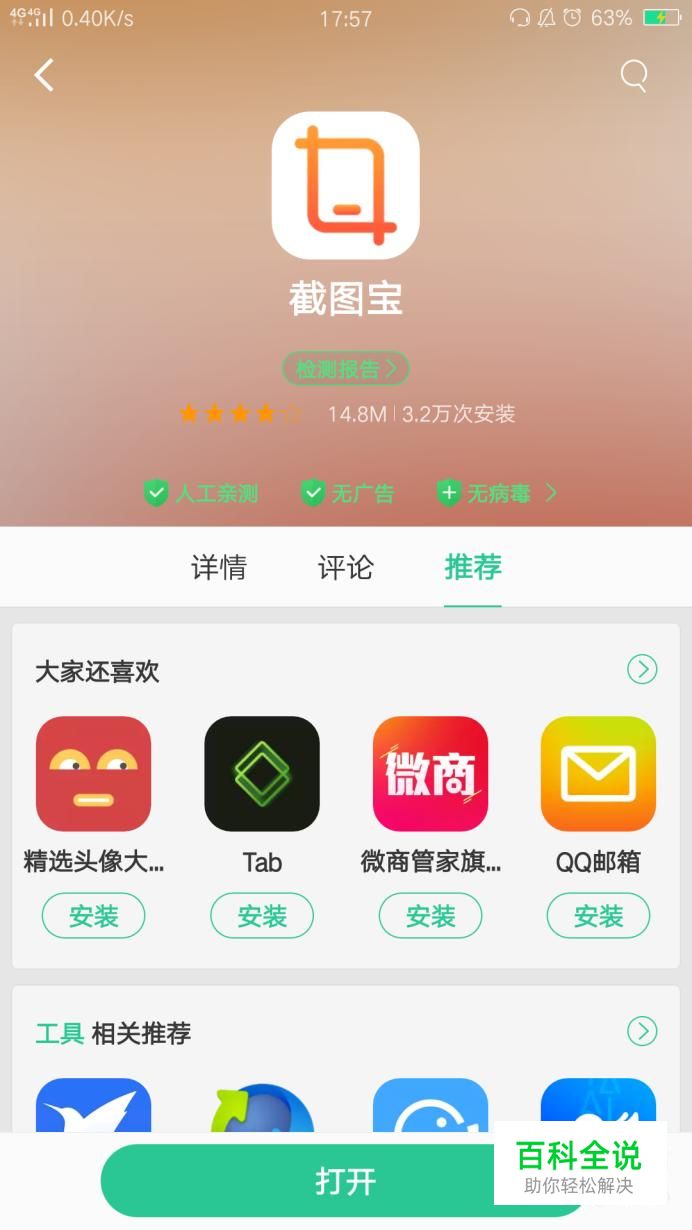Open the 微商管家旗舰版 app tile

430,774
